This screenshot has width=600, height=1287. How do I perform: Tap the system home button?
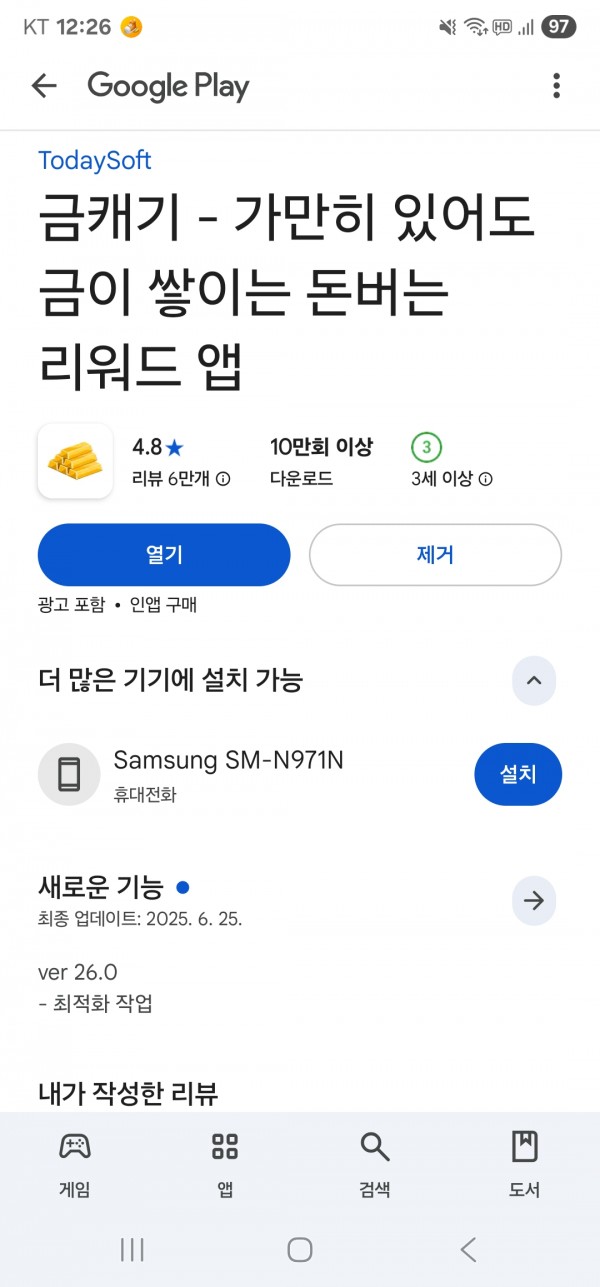point(300,1249)
